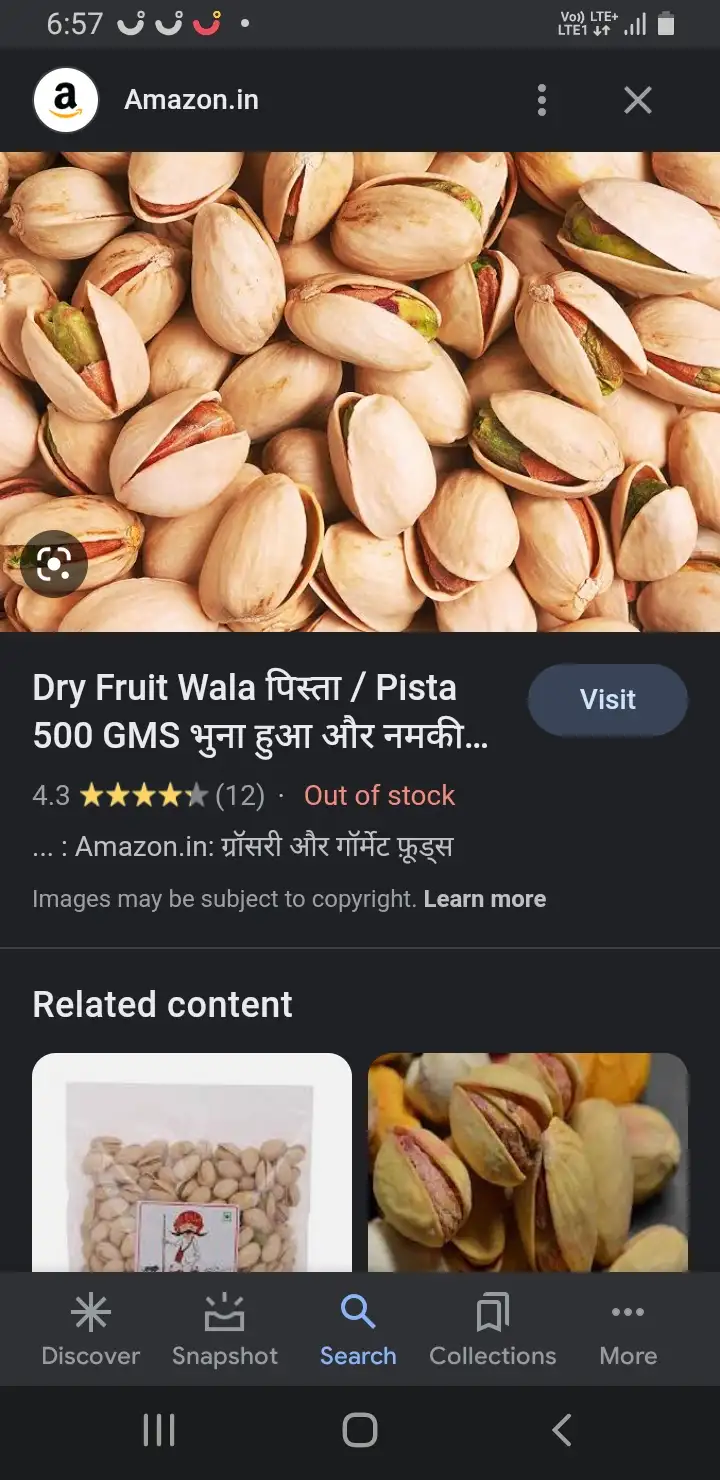
Task: Go back using the system back button
Action: click(x=561, y=1430)
